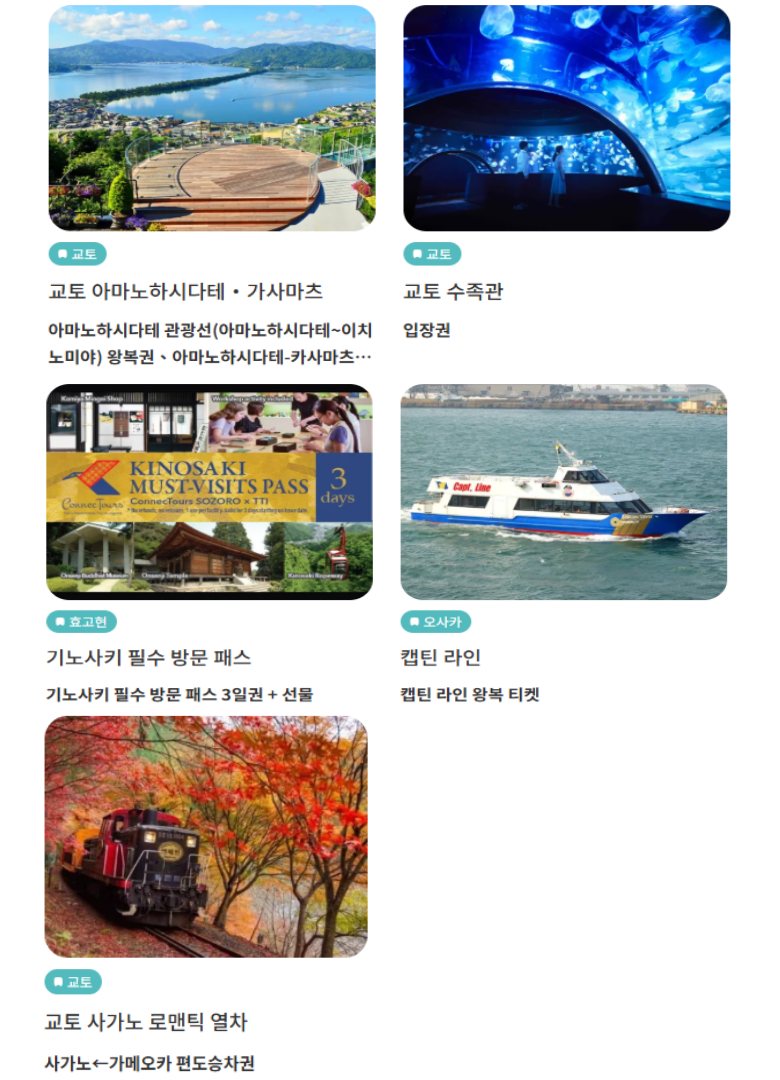Select the 기노사키 필수 방문 패스 card

pyautogui.click(x=209, y=492)
